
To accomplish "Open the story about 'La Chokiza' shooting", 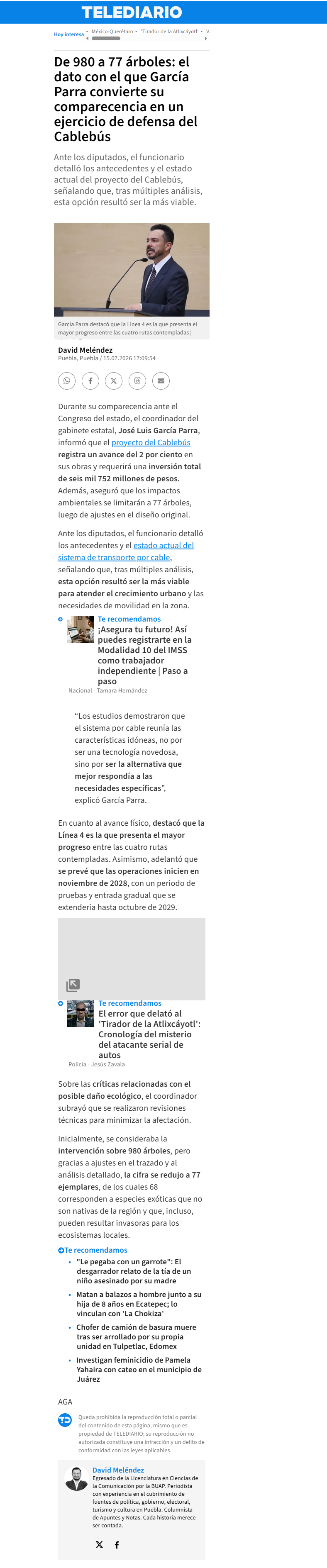I will [x=139, y=1304].
